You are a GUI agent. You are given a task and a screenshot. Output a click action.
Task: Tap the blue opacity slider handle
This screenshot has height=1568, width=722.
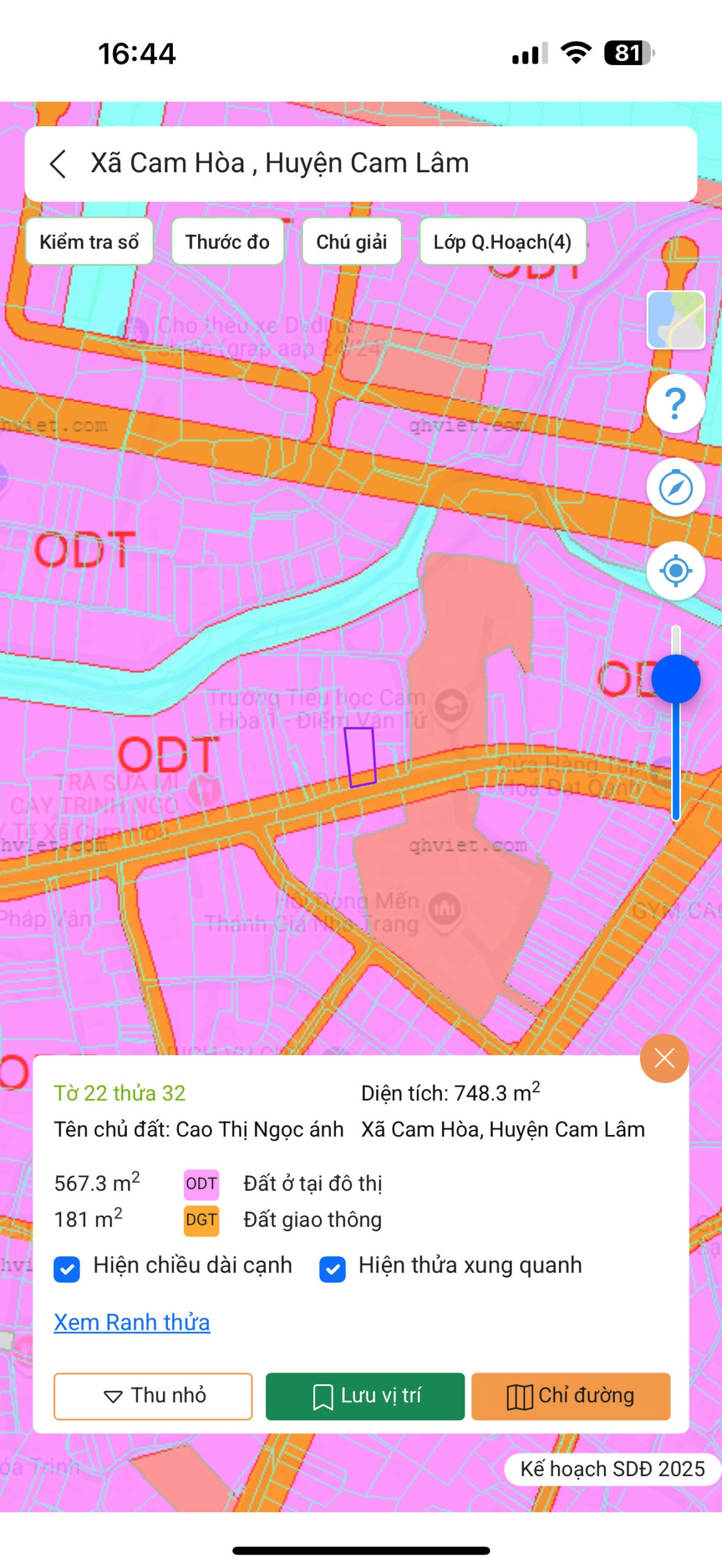(675, 679)
